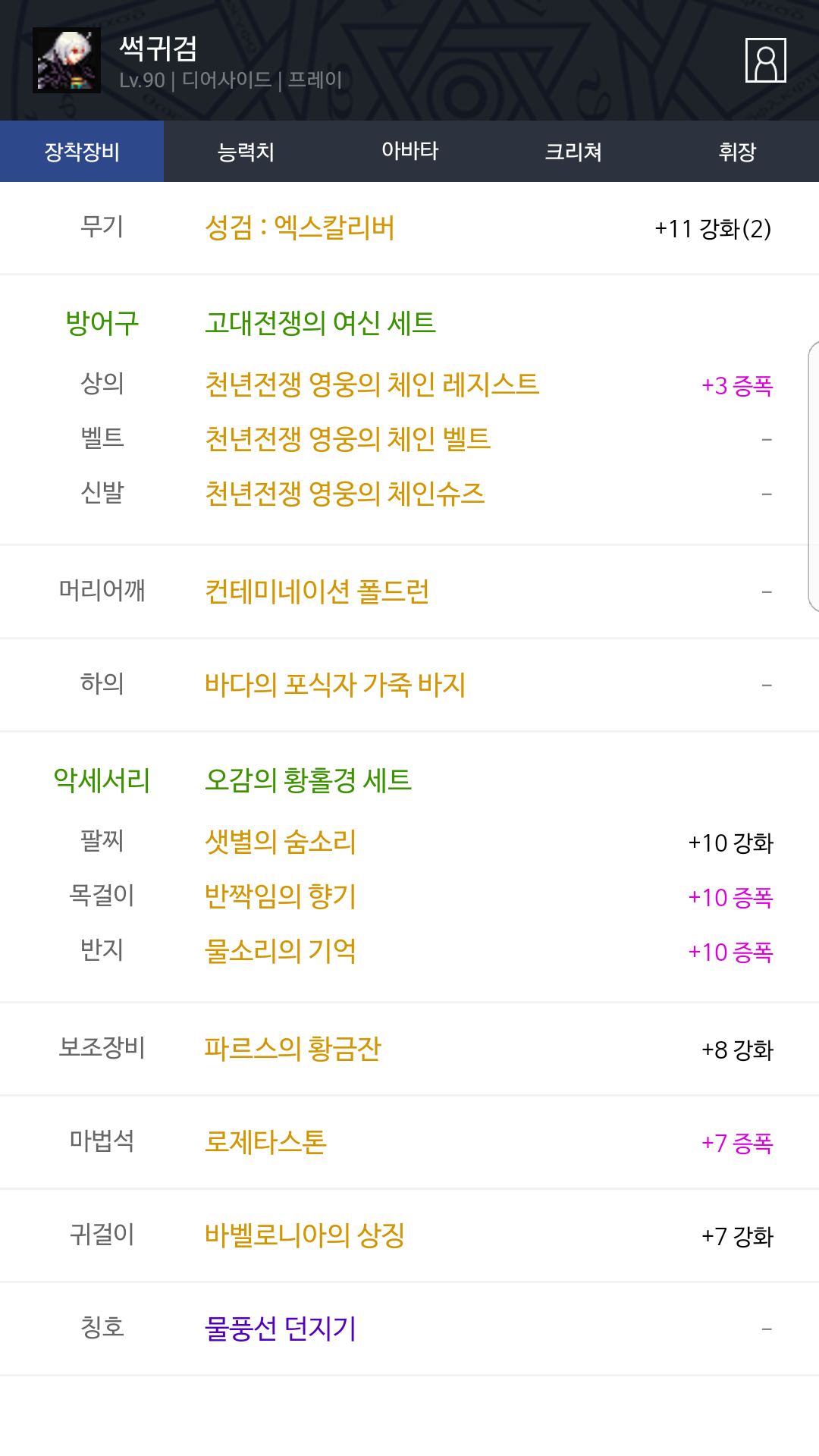Viewport: 819px width, 1456px height.
Task: Open the profile icon in the header
Action: (765, 60)
